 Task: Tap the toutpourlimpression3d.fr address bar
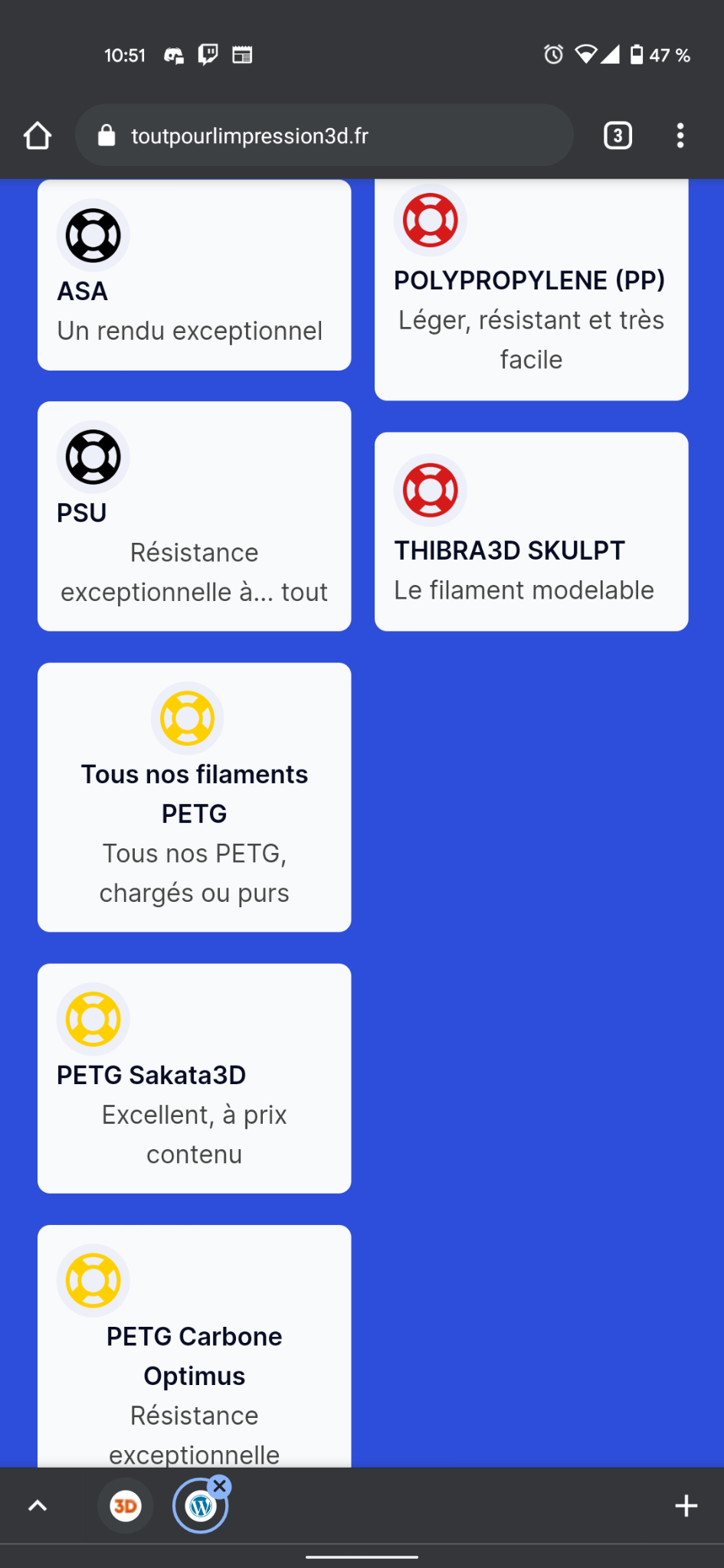[324, 136]
